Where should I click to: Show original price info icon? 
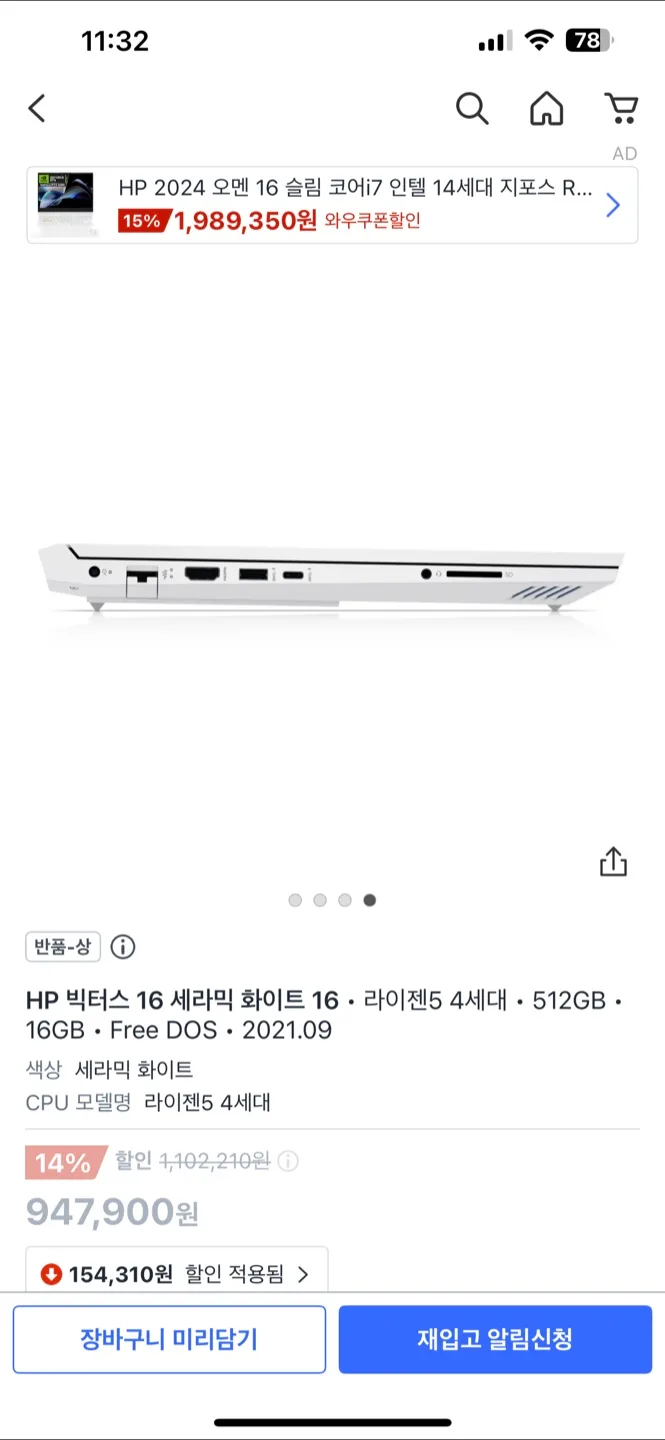[288, 1161]
